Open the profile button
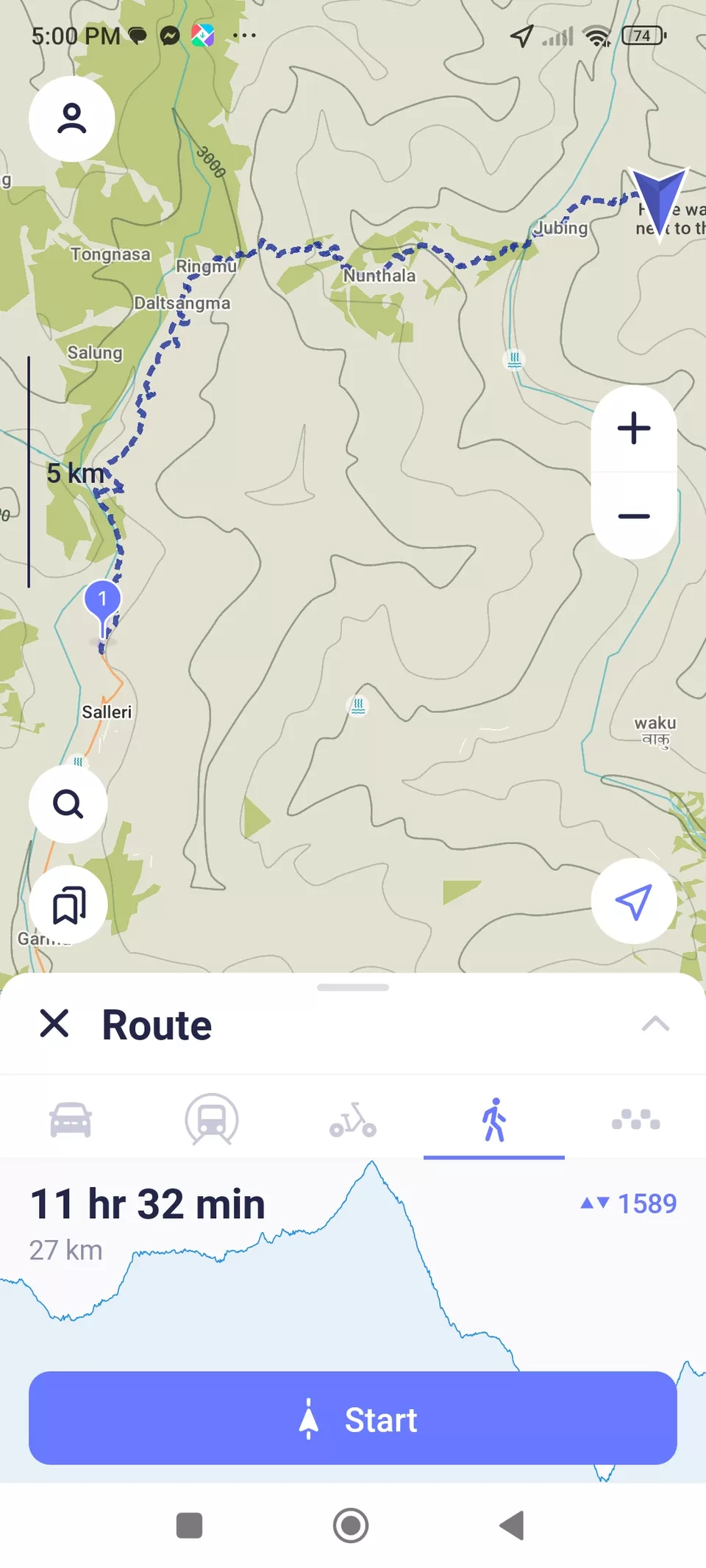The height and width of the screenshot is (1568, 706). (71, 119)
